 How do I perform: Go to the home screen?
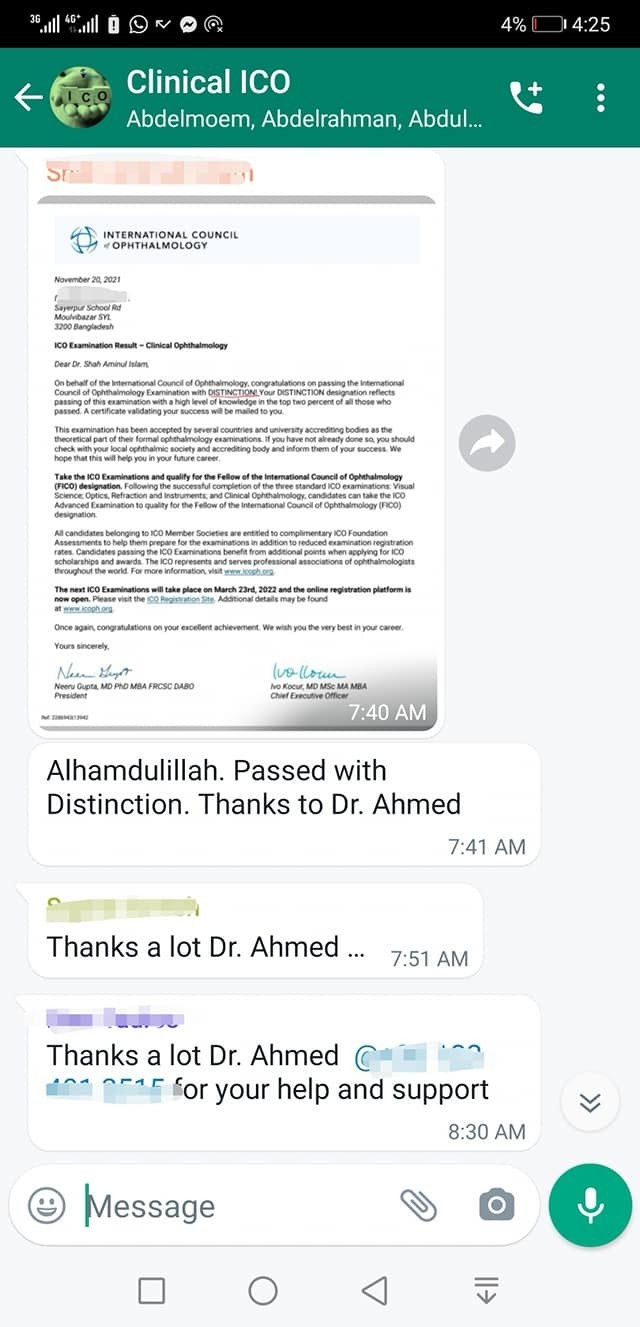click(263, 1291)
